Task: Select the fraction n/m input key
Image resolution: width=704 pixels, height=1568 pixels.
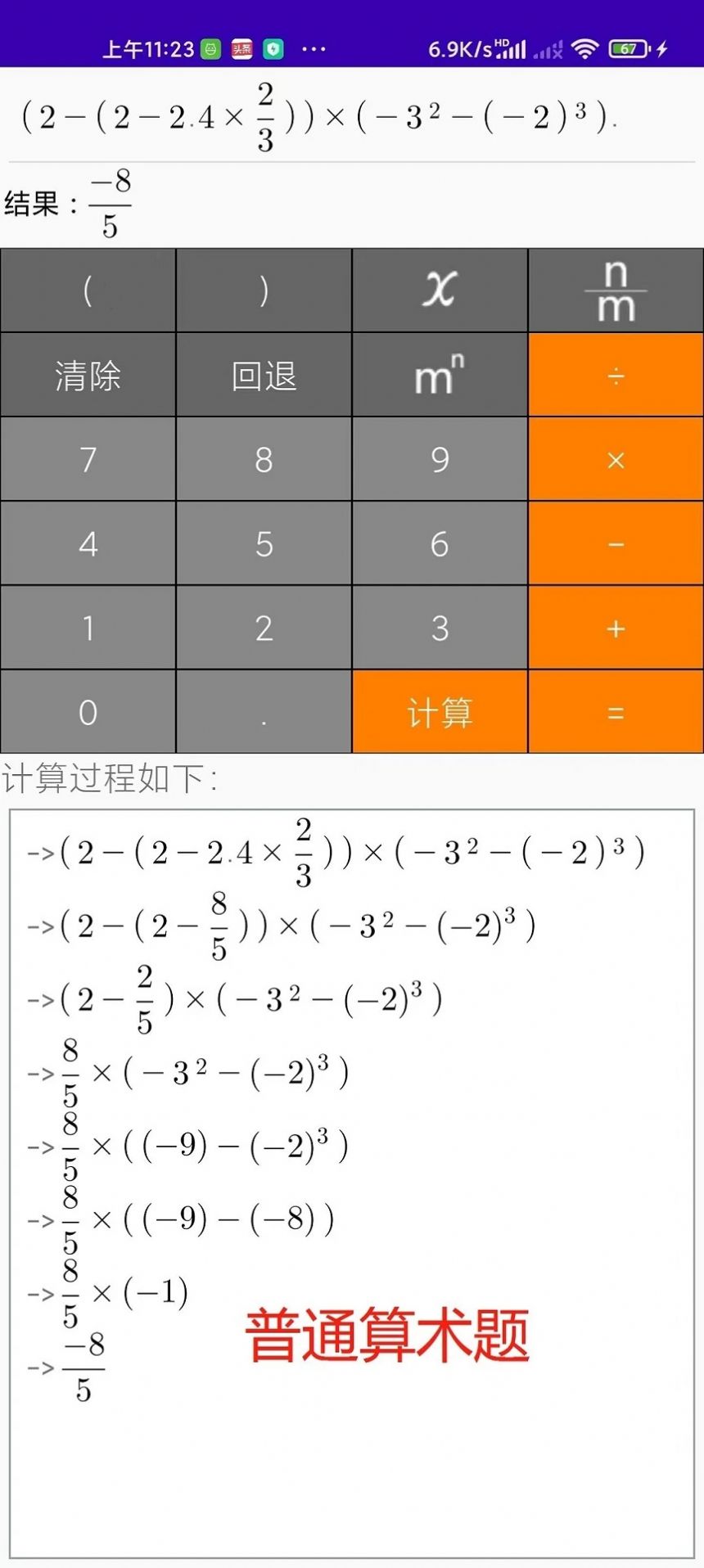Action: pyautogui.click(x=616, y=290)
